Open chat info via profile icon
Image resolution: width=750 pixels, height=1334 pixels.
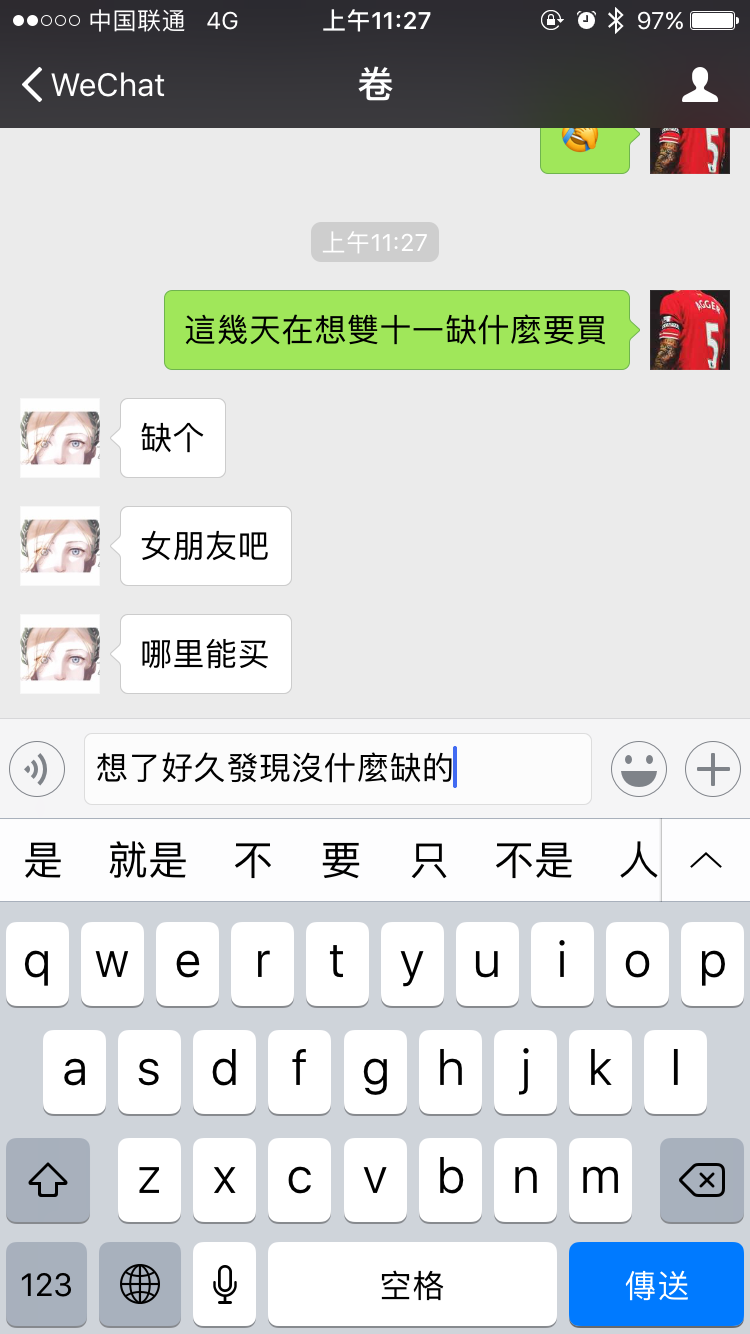click(699, 85)
